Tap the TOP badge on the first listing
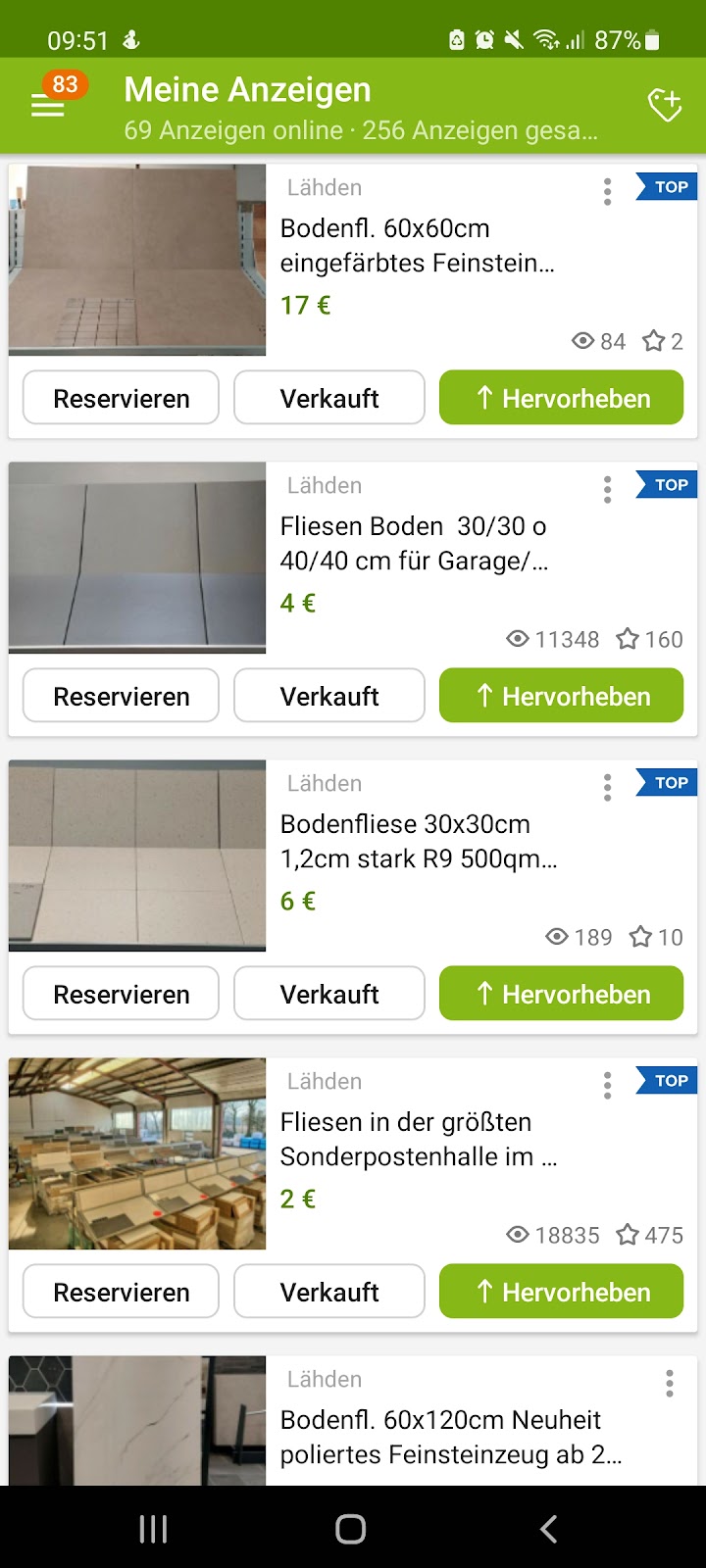Viewport: 706px width, 1568px height. pos(666,186)
